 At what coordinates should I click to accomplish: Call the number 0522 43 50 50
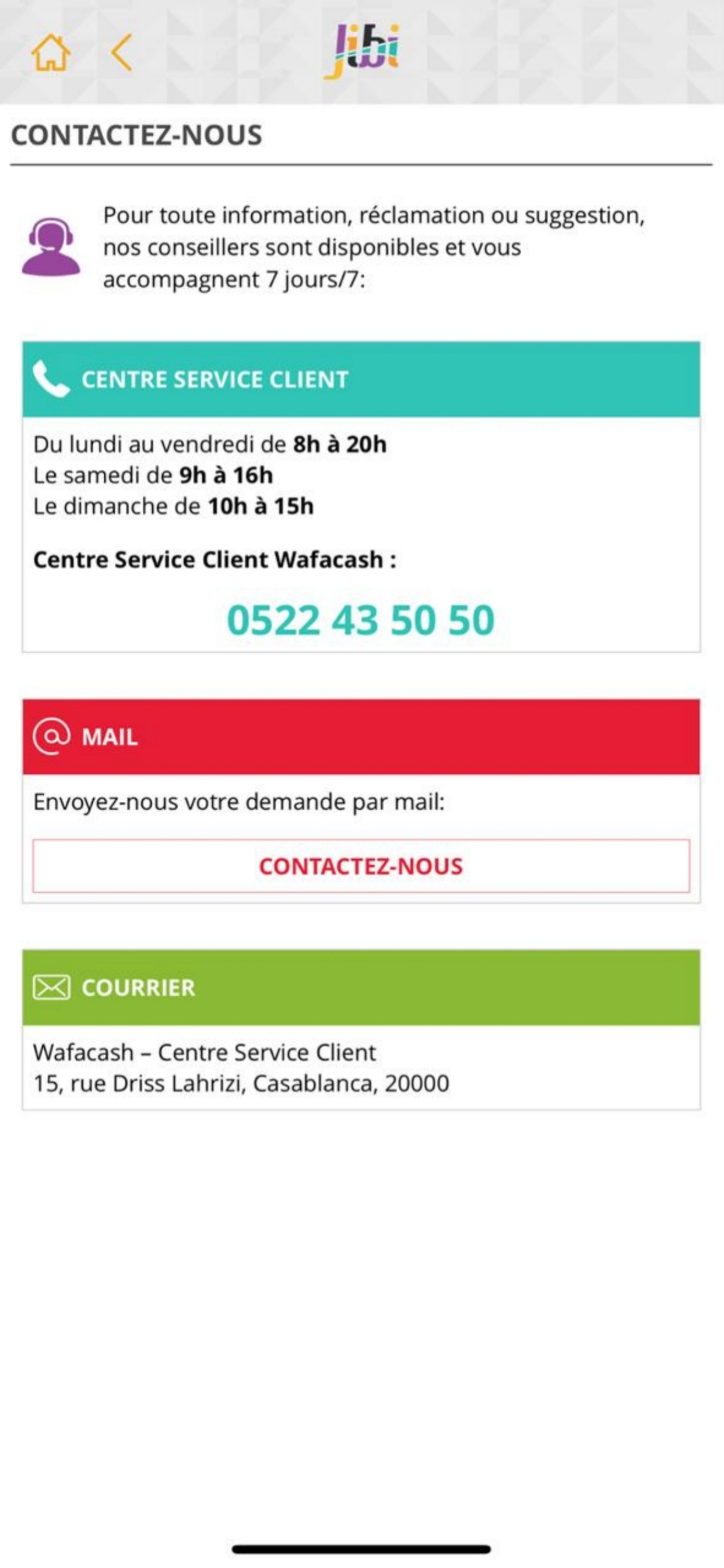361,620
